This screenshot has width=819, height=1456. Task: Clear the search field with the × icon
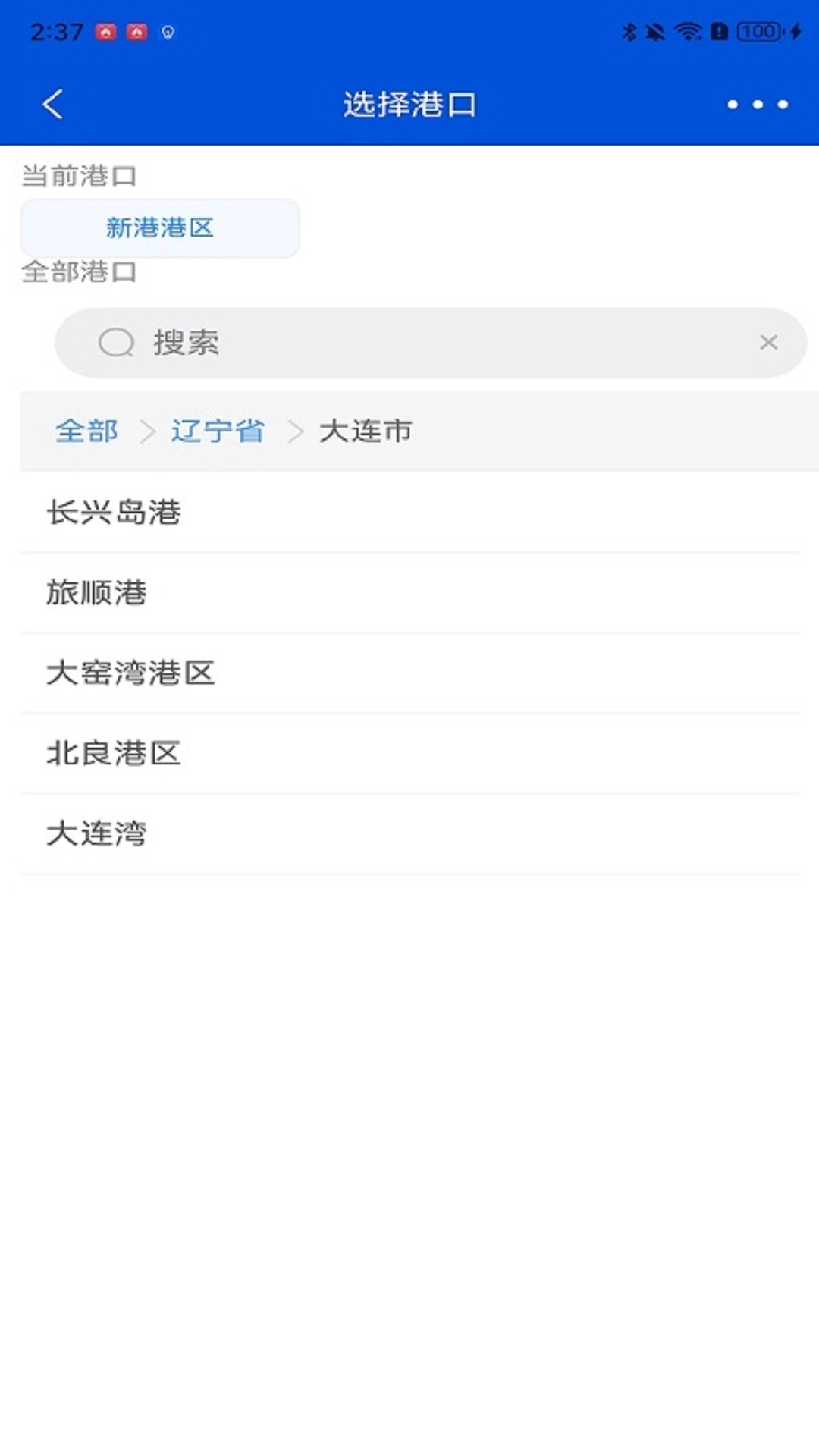(769, 342)
